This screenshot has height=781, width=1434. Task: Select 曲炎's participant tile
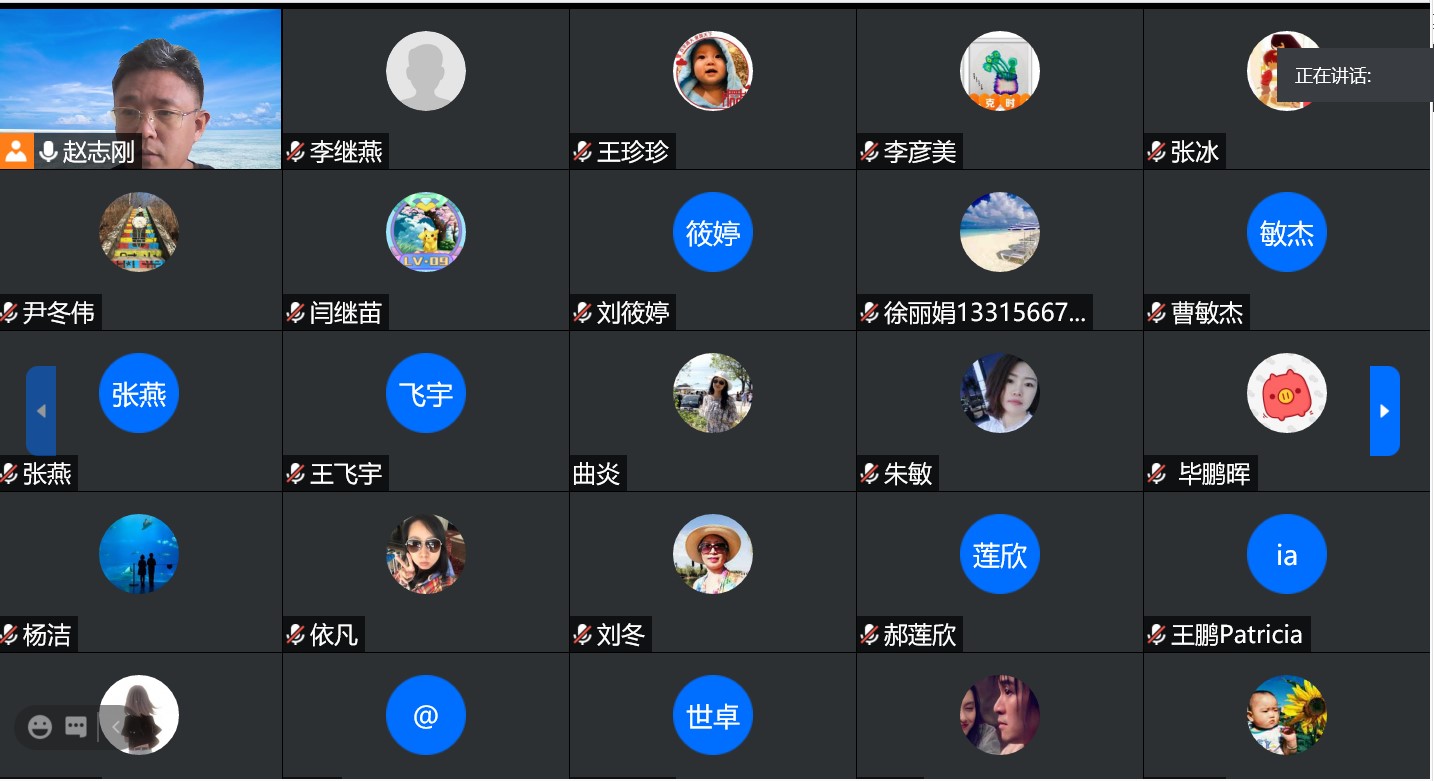click(x=712, y=410)
